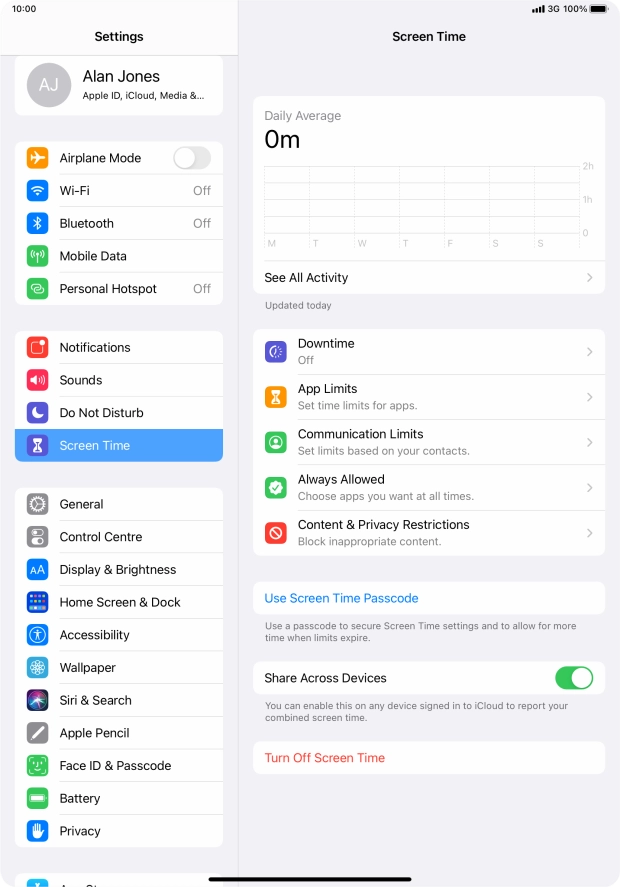Open Face ID & Passcode settings
The image size is (620, 887).
coord(119,766)
